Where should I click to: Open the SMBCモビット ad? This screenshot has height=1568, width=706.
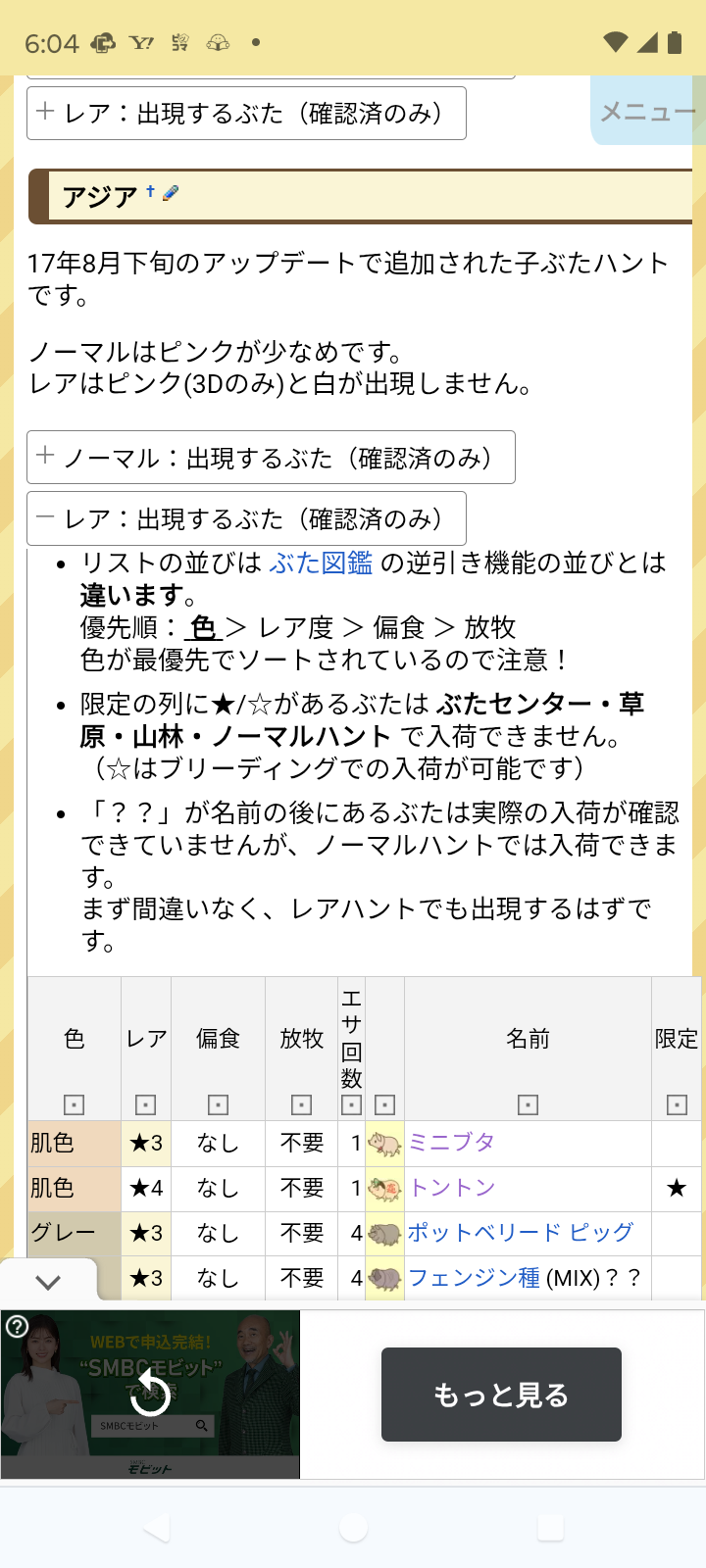point(150,1395)
